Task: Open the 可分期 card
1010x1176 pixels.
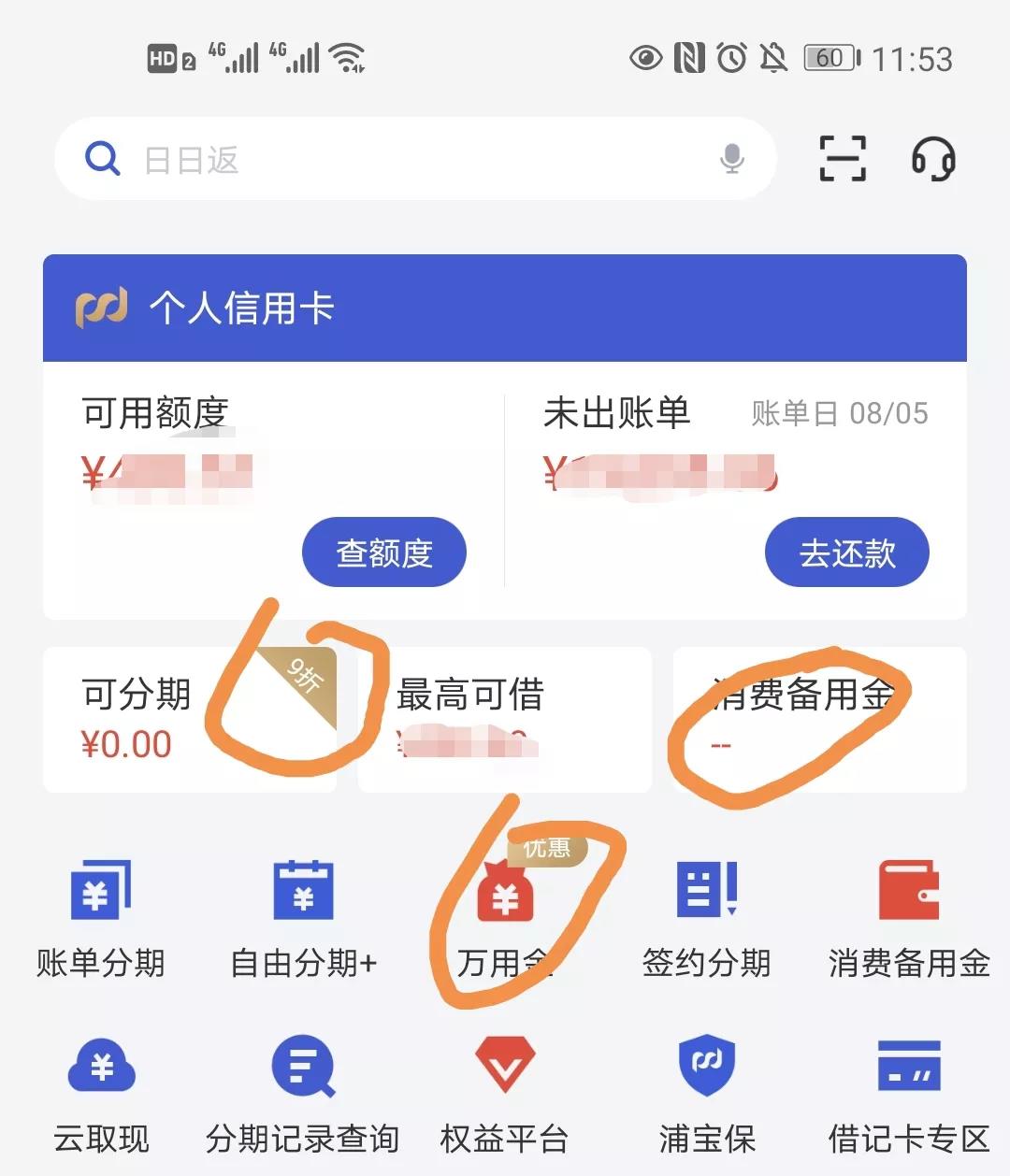Action: point(189,719)
